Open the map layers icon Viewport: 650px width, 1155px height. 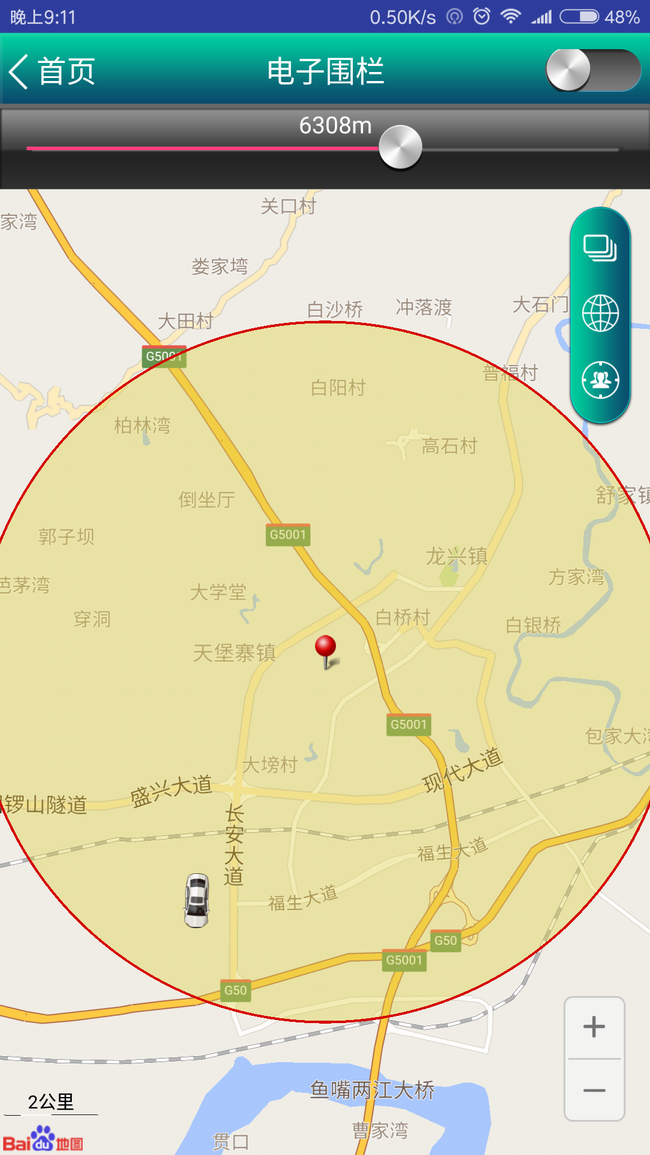[x=600, y=248]
